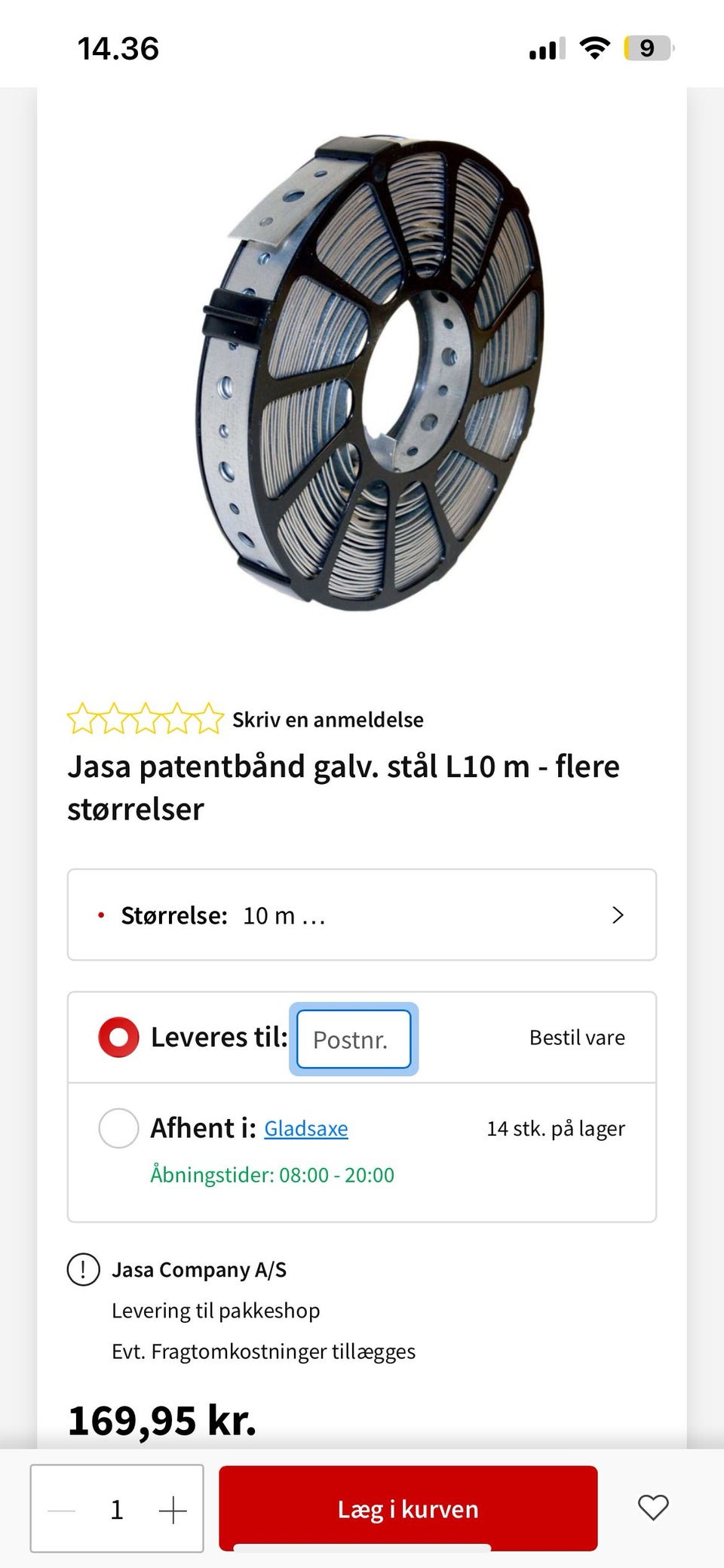This screenshot has width=724, height=1568.
Task: Click the chevron on the size row
Action: [x=618, y=915]
